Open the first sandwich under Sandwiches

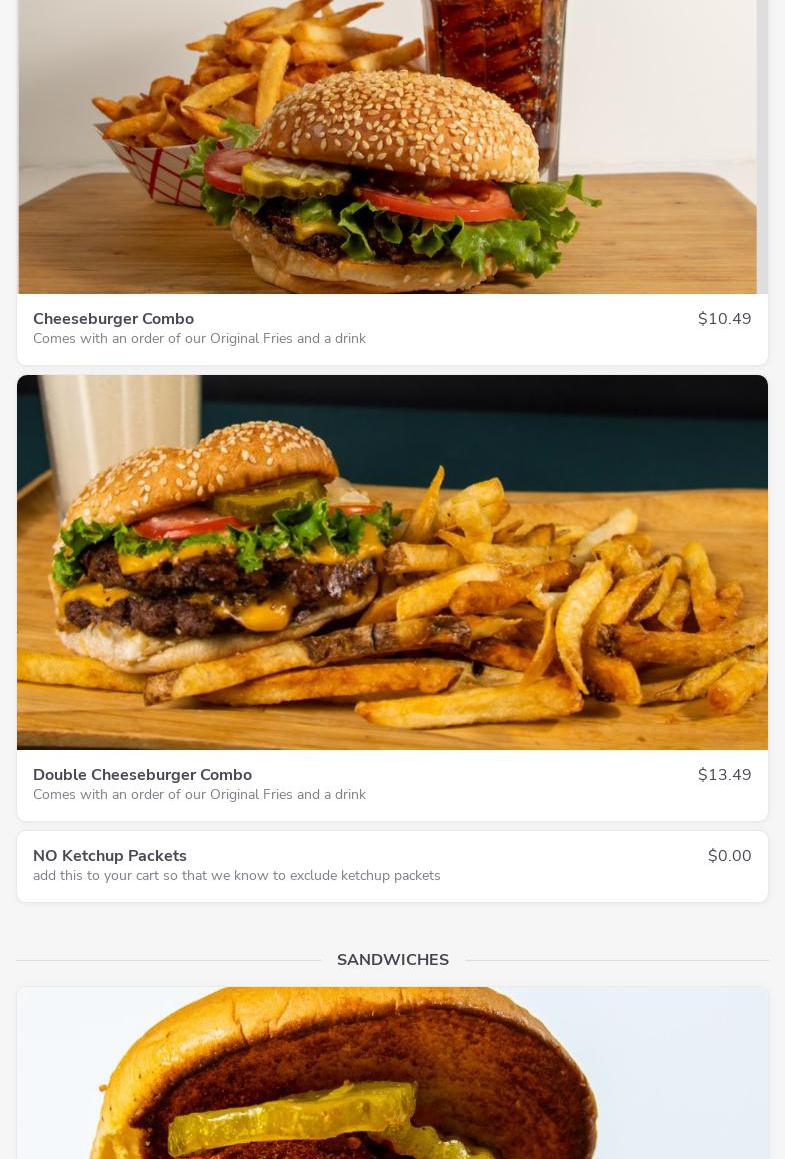coord(392,1075)
